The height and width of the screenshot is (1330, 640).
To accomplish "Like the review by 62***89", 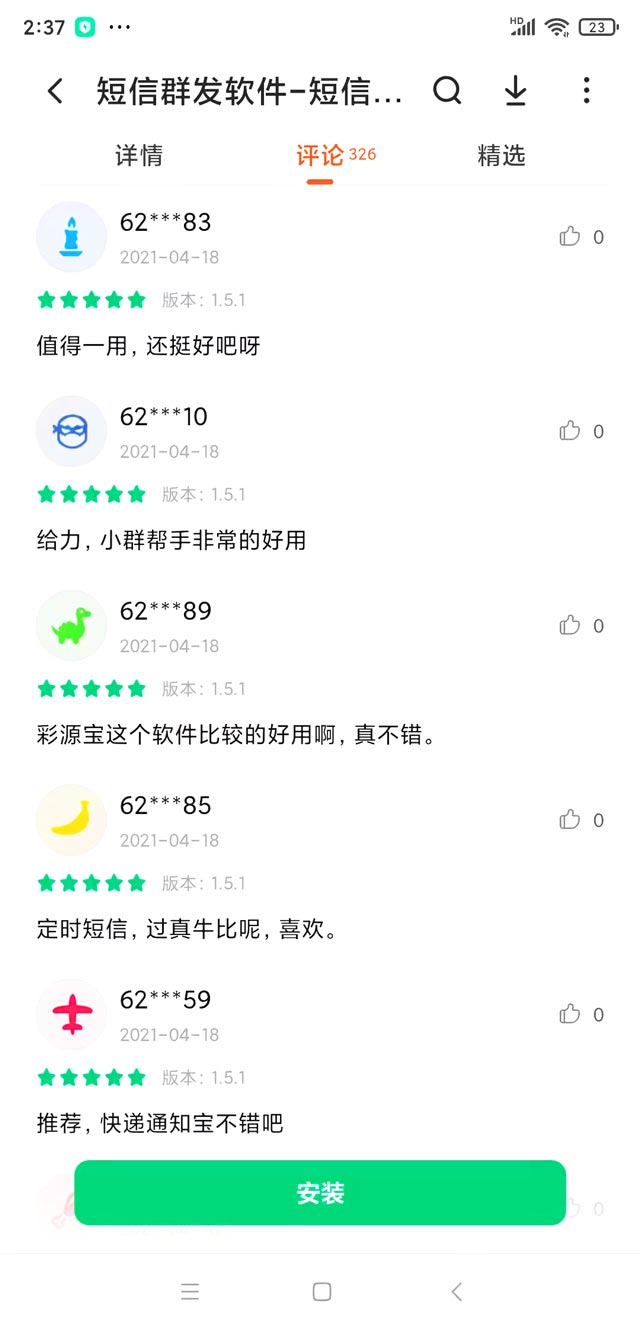I will point(570,626).
